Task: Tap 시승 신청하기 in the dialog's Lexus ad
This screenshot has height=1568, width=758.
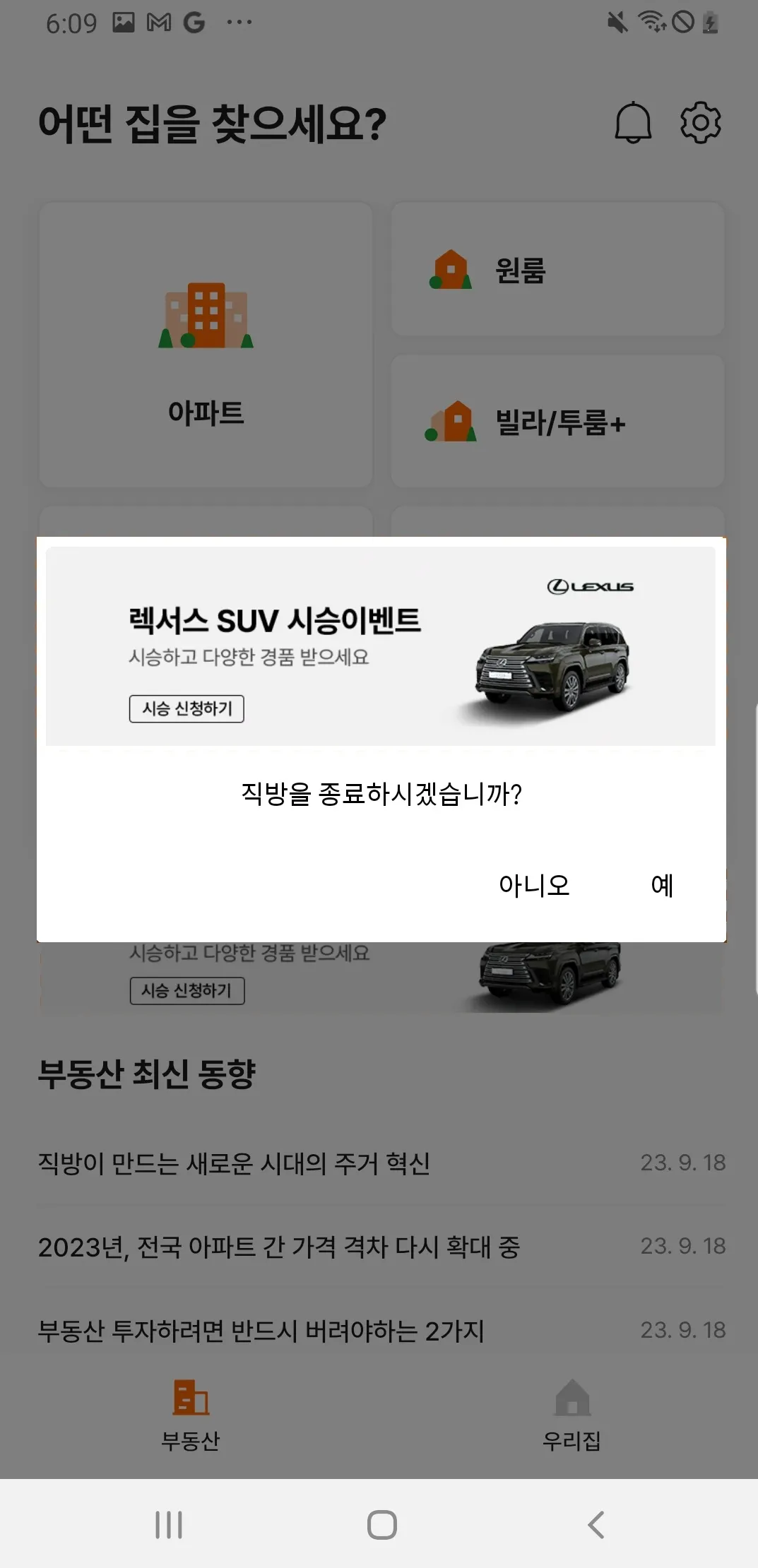Action: pos(186,708)
